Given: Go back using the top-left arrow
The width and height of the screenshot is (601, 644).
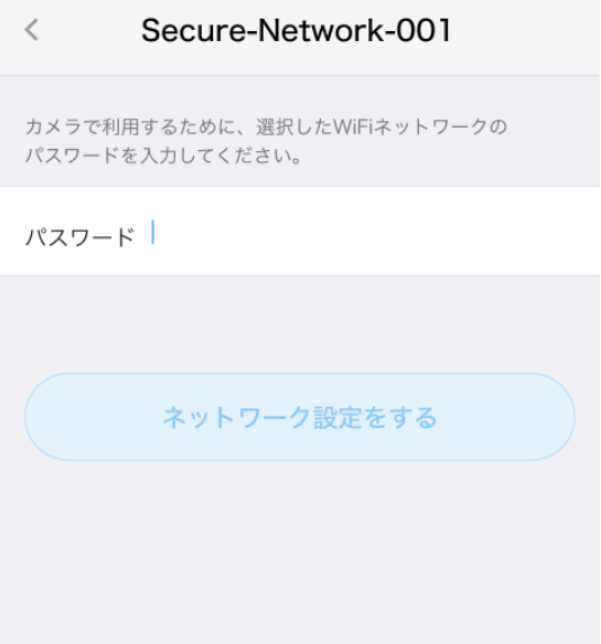Looking at the screenshot, I should 32,31.
